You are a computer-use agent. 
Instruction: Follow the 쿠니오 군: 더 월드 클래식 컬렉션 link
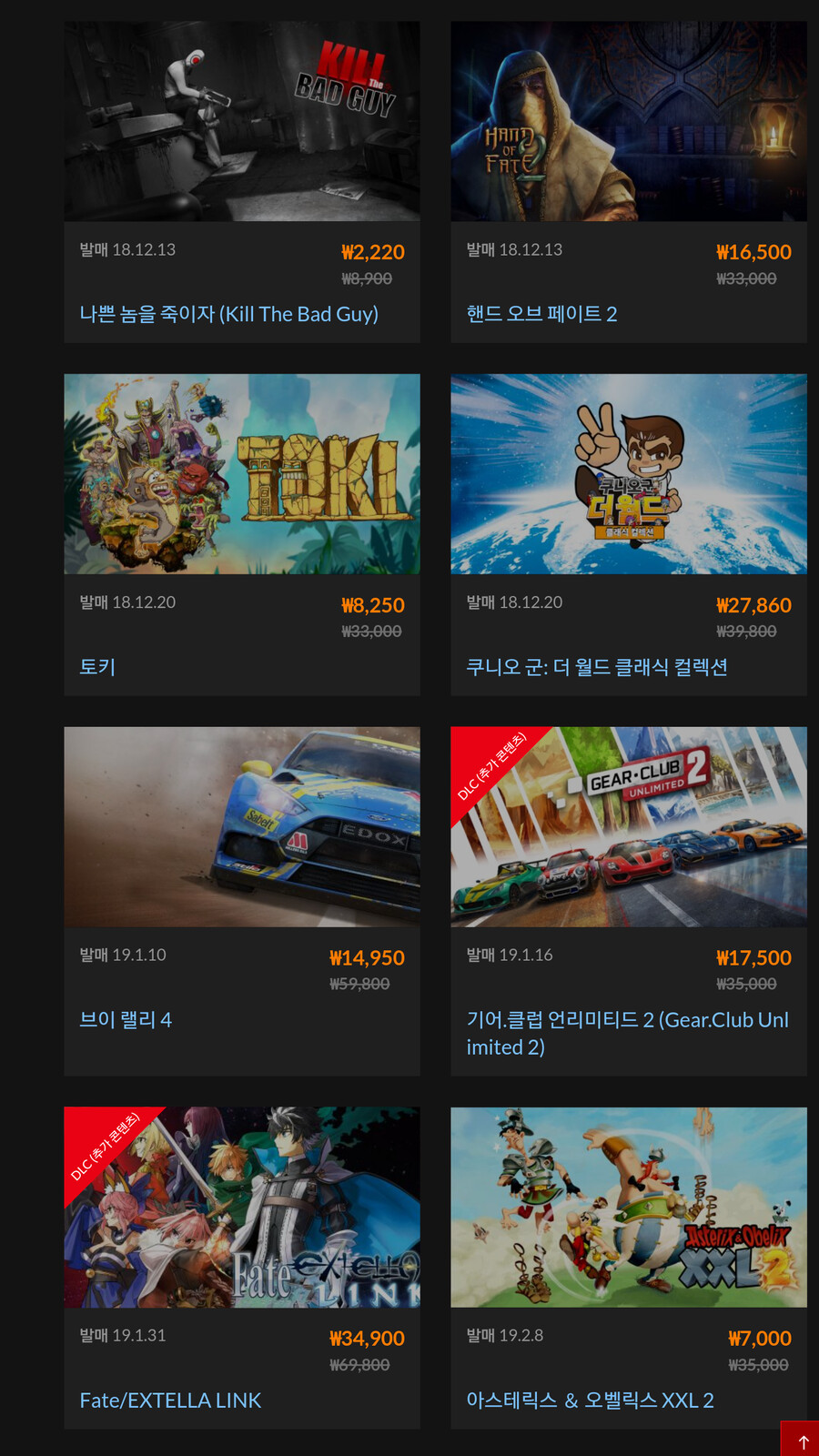tap(596, 667)
